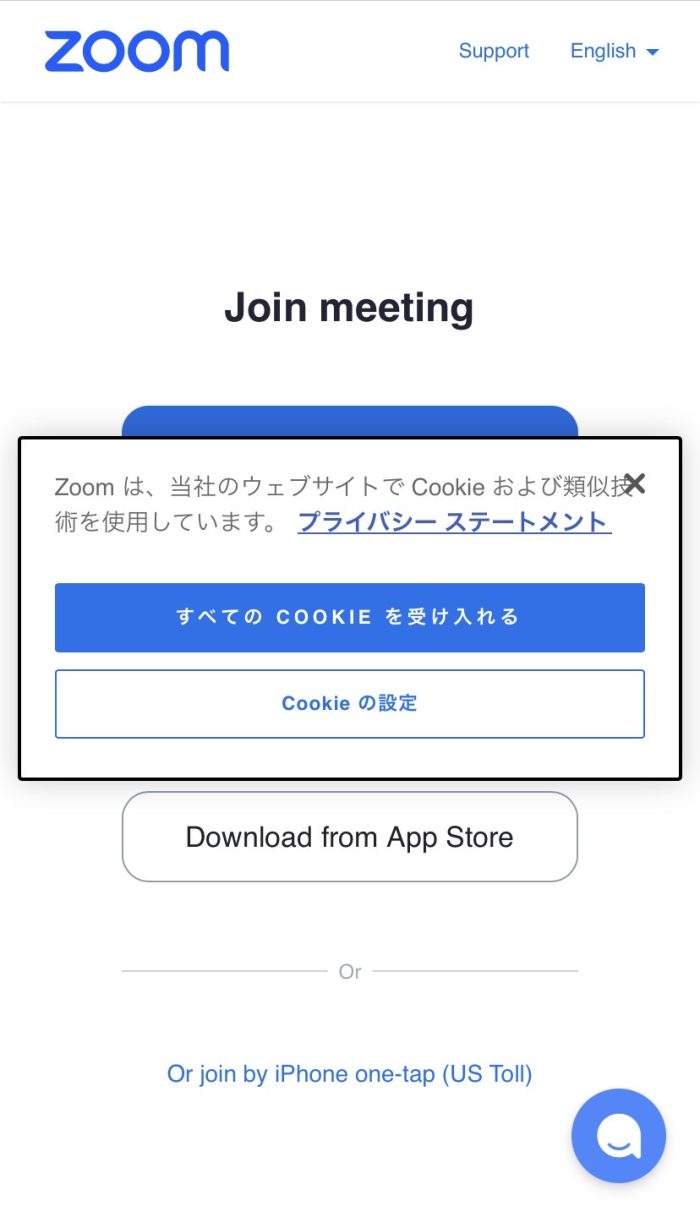700x1217 pixels.
Task: Accept all cookies with the blue button
Action: (349, 617)
